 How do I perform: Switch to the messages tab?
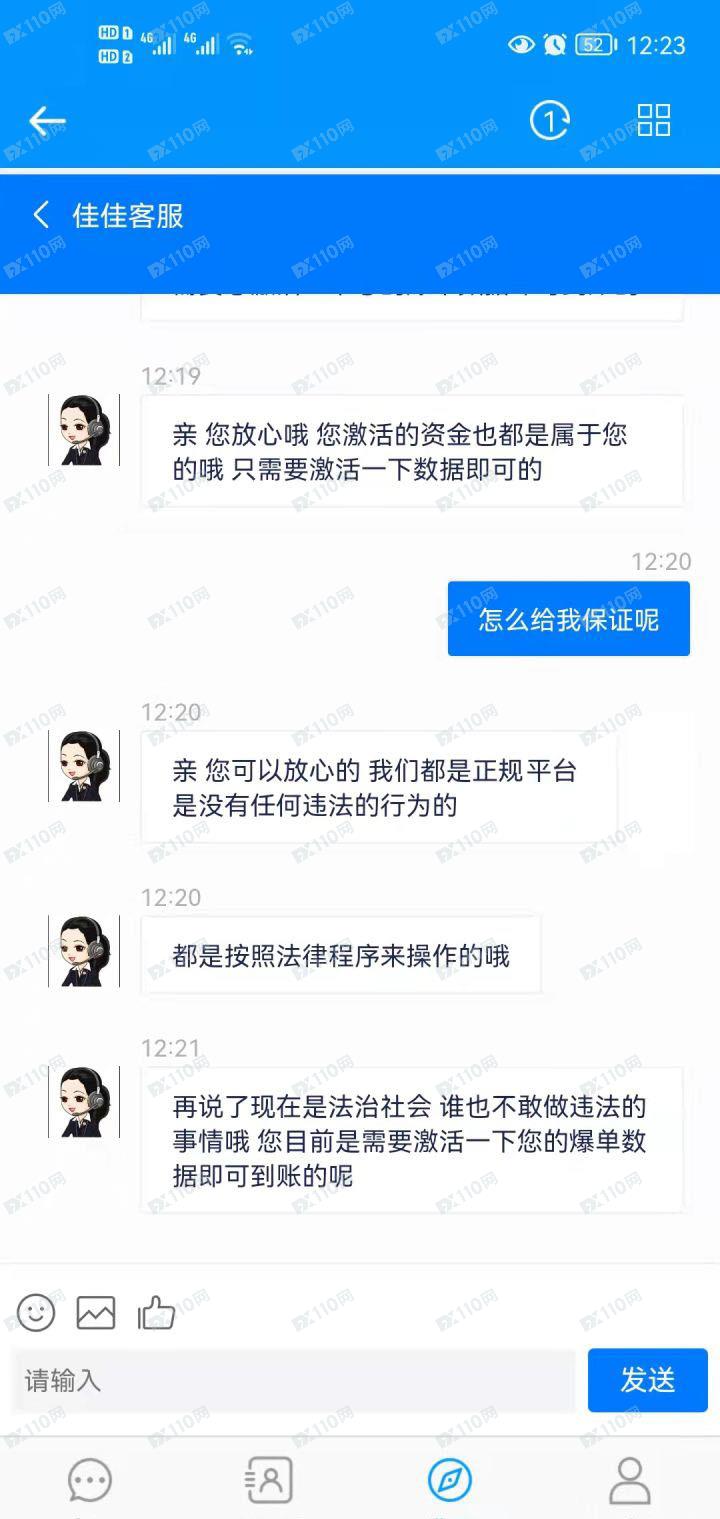pyautogui.click(x=90, y=1480)
